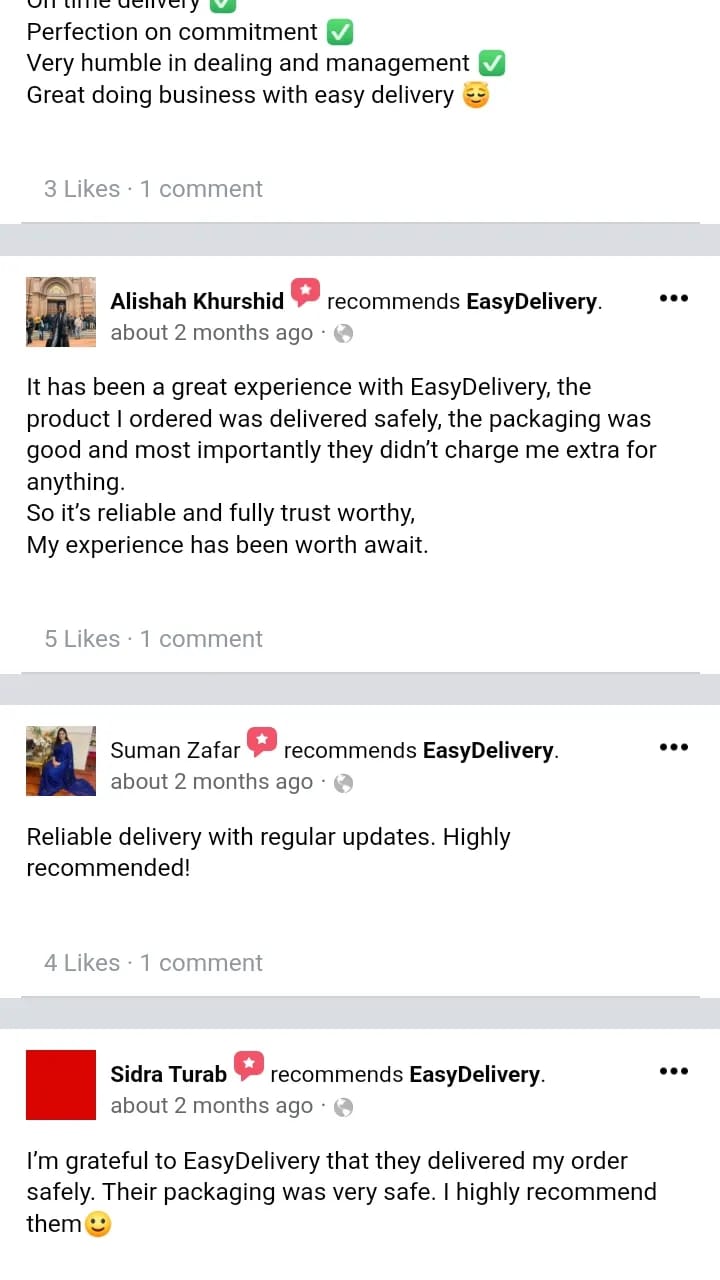View Sidra Turab's red profile picture
The width and height of the screenshot is (720, 1280).
(61, 1085)
